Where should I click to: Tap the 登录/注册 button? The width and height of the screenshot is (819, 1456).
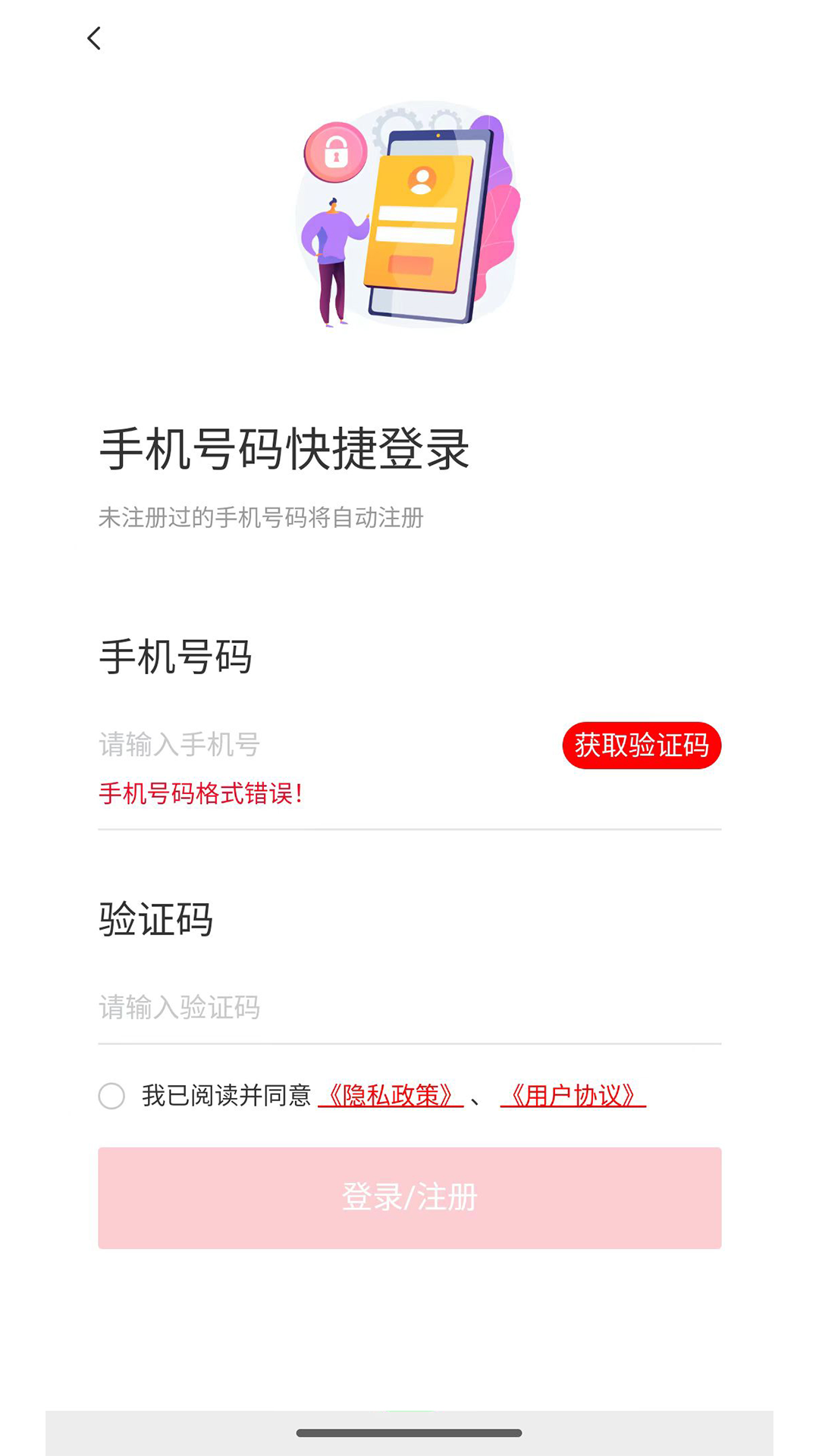[x=409, y=1198]
